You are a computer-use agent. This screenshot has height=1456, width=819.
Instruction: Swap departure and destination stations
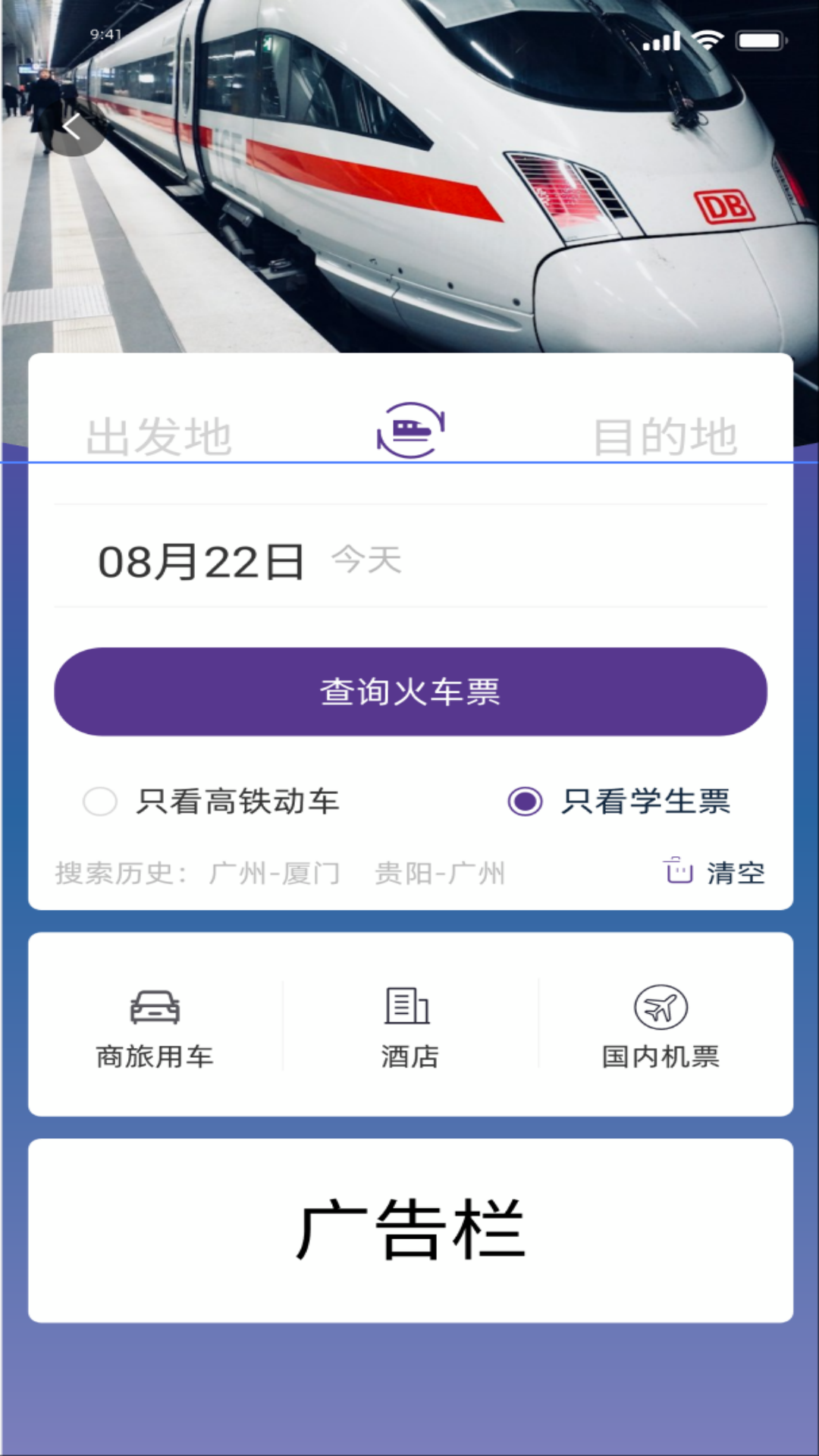pos(410,430)
